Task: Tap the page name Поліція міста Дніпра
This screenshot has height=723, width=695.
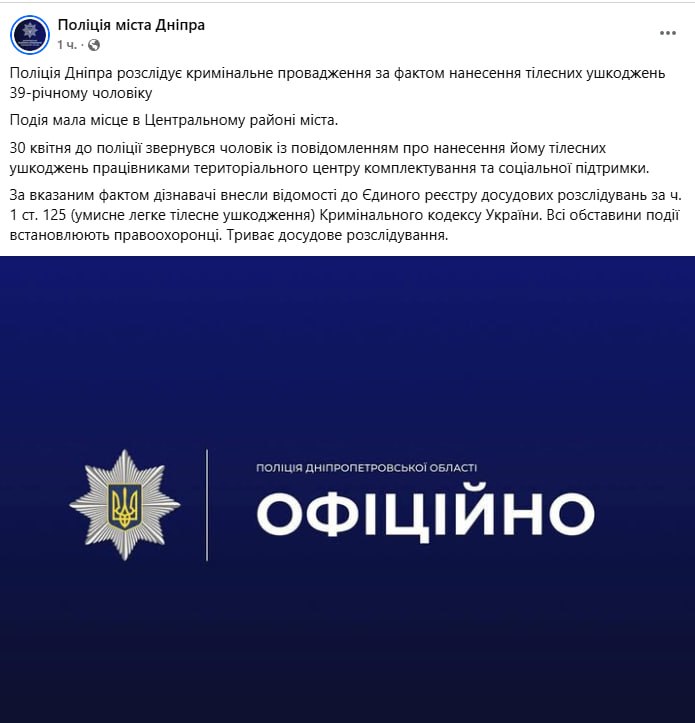Action: tap(131, 25)
